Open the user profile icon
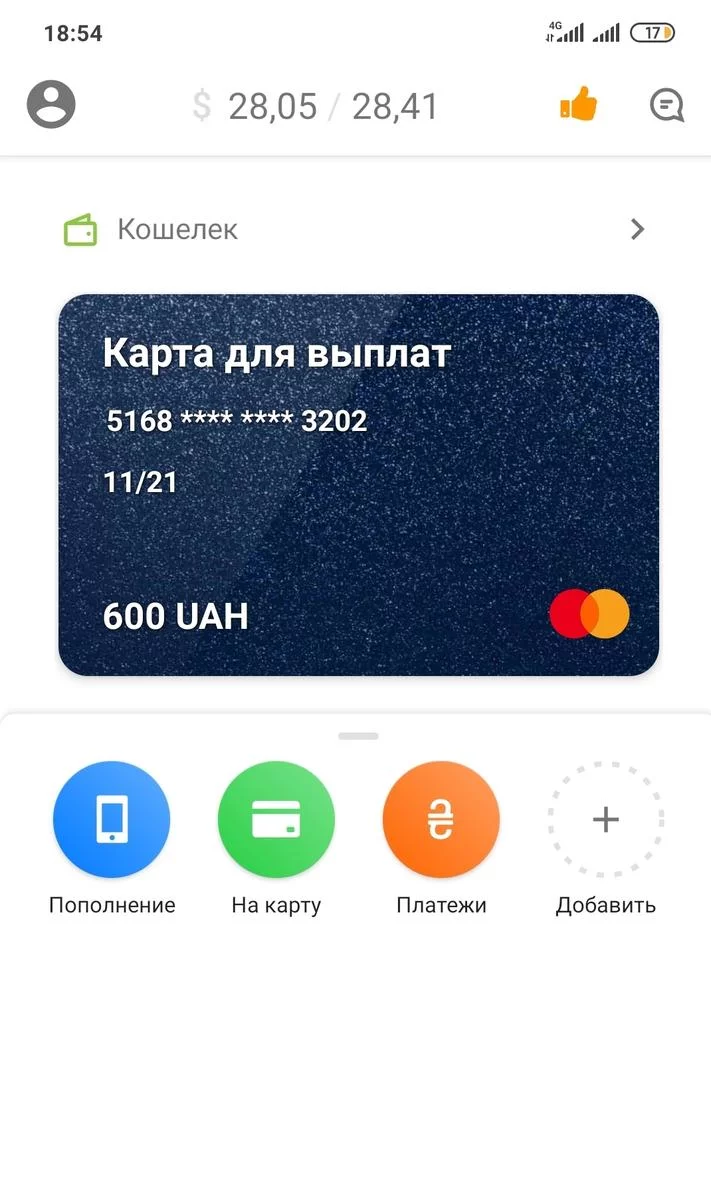Screen dimensions: 711x1200 click(51, 105)
